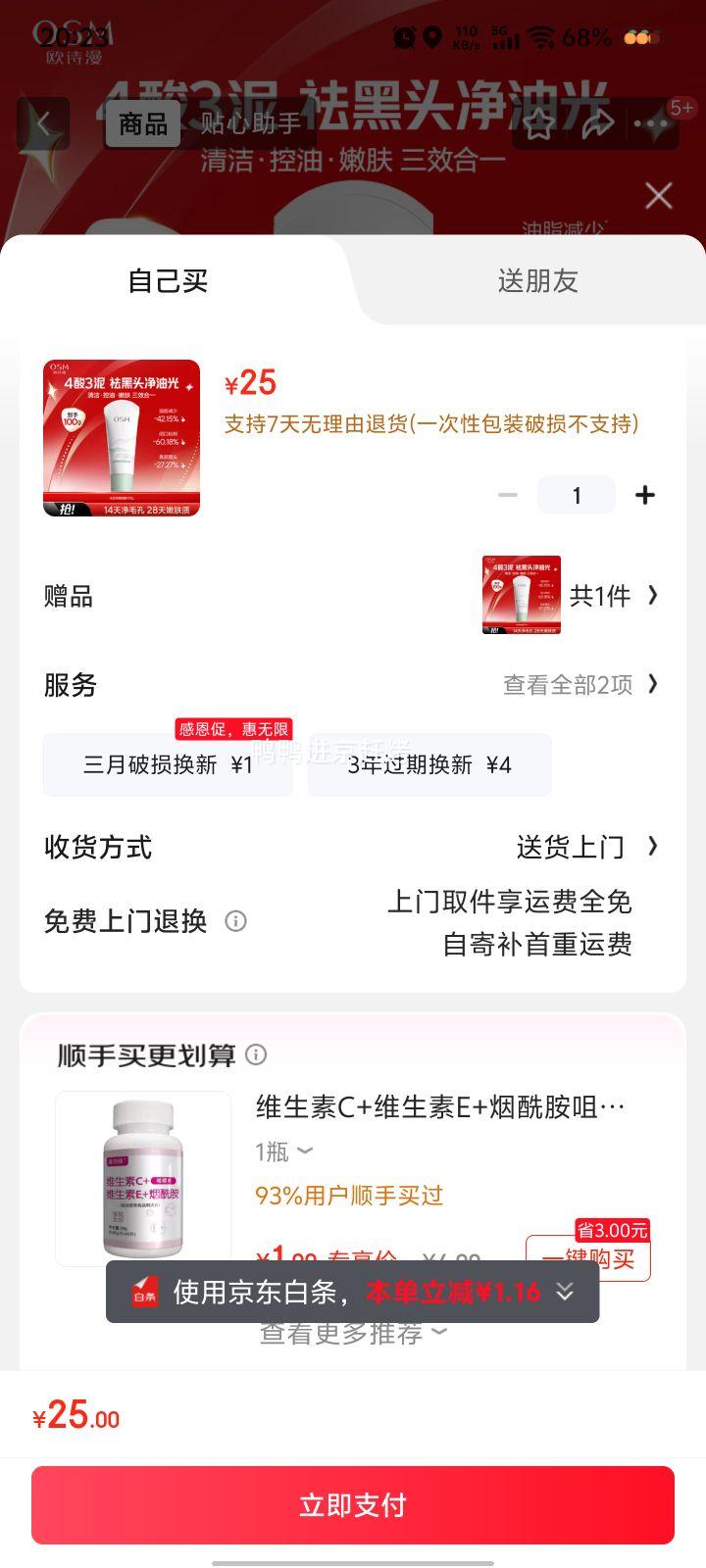
Task: View all 2 service options
Action: pyautogui.click(x=580, y=685)
